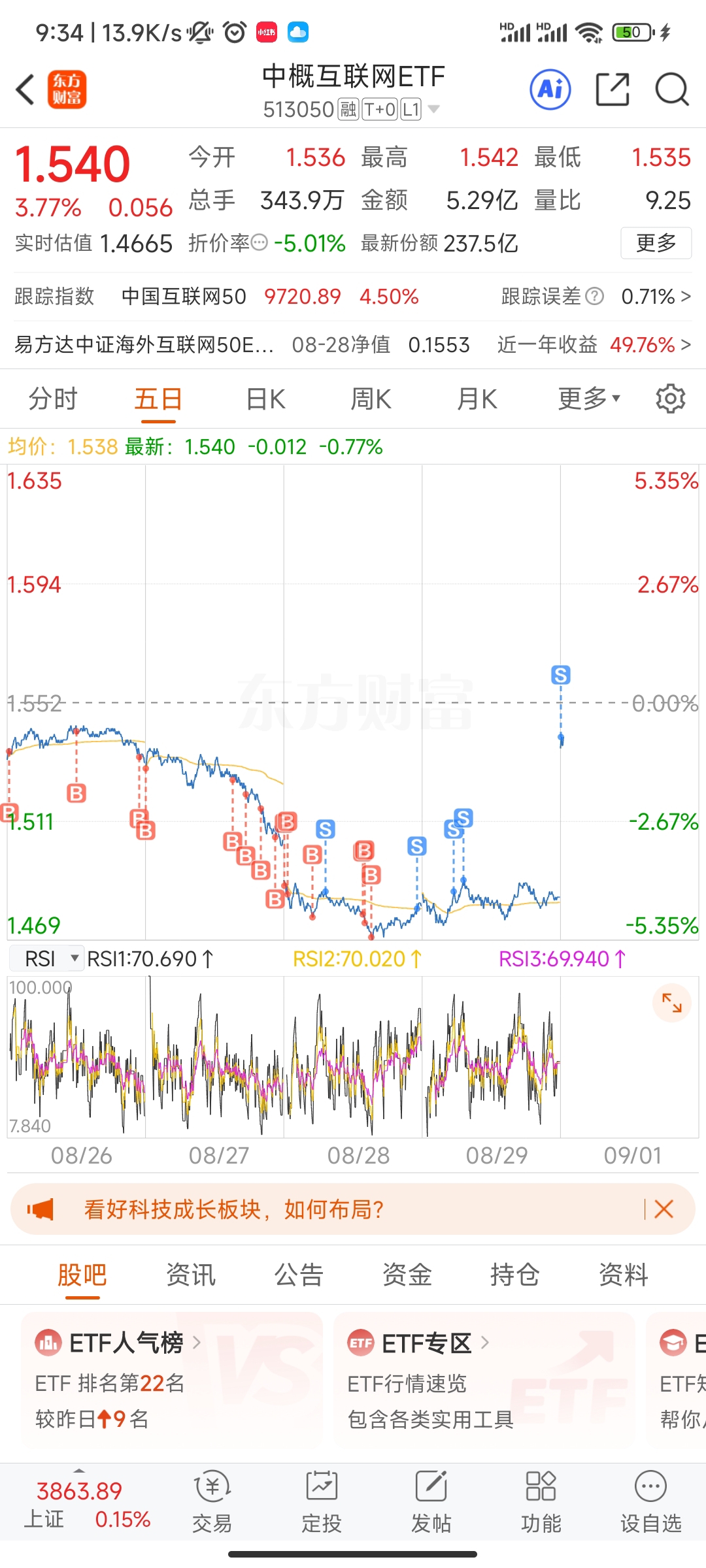The image size is (706, 1568).
Task: Tap the 跟踪误差 help question mark
Action: coord(594,296)
